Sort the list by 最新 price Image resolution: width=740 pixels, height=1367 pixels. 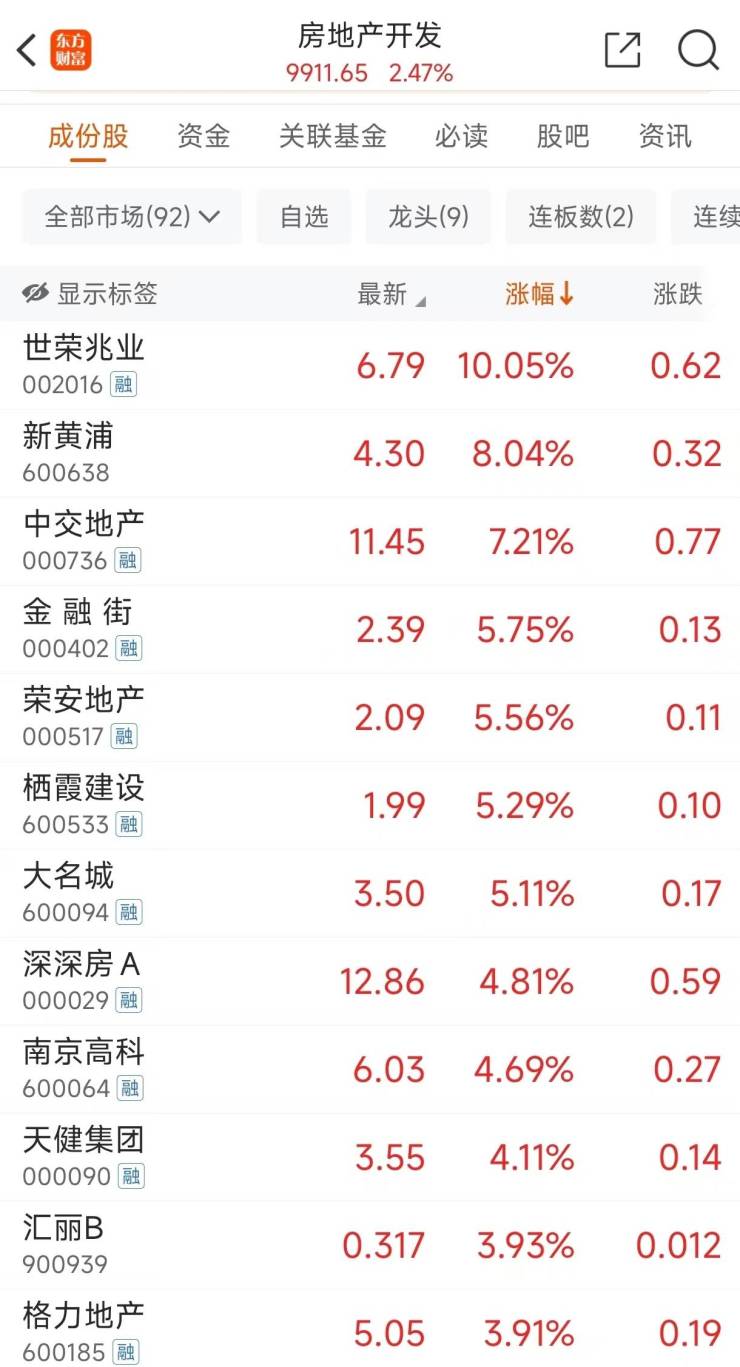(390, 294)
